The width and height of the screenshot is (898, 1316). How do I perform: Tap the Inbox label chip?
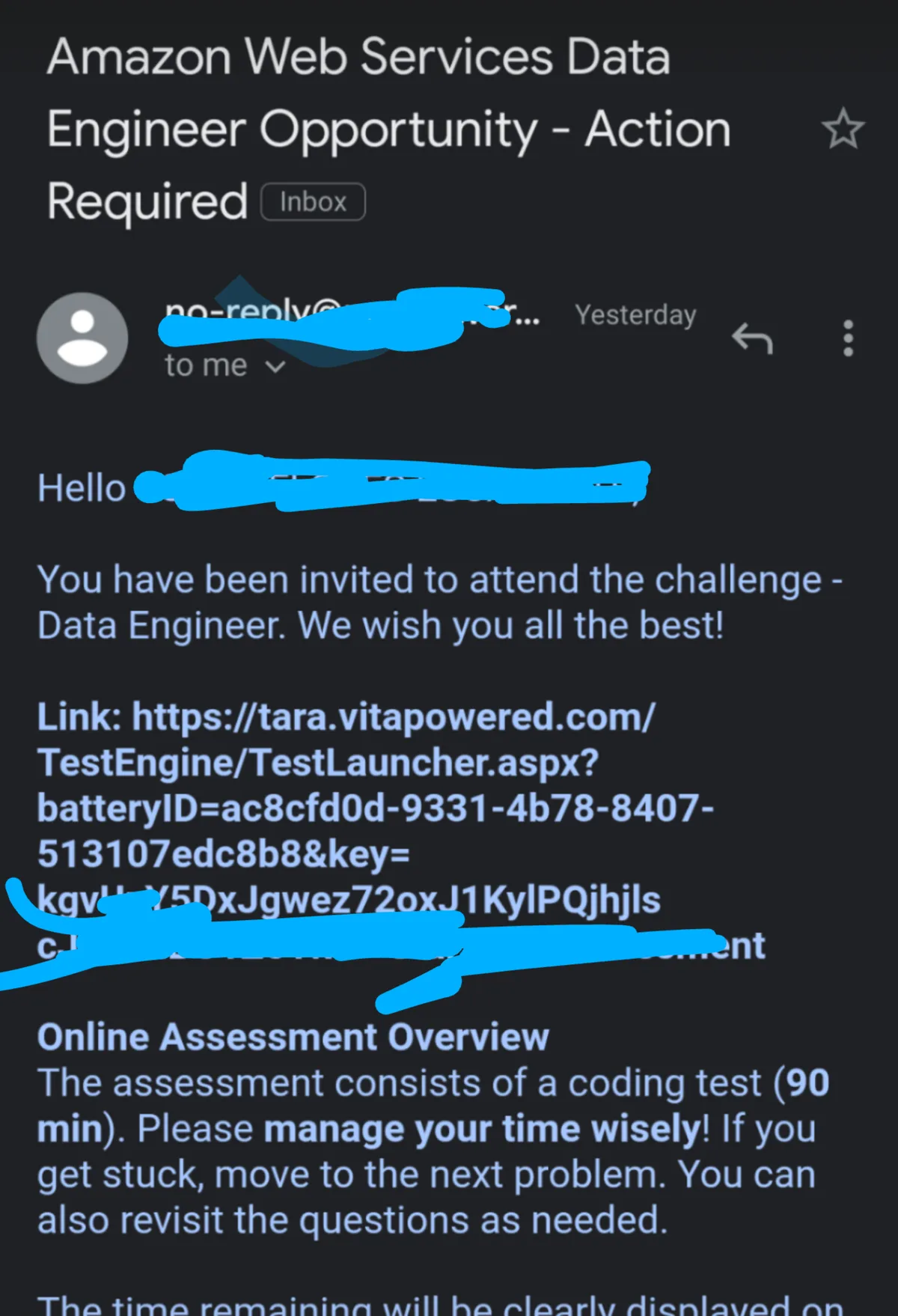coord(313,202)
